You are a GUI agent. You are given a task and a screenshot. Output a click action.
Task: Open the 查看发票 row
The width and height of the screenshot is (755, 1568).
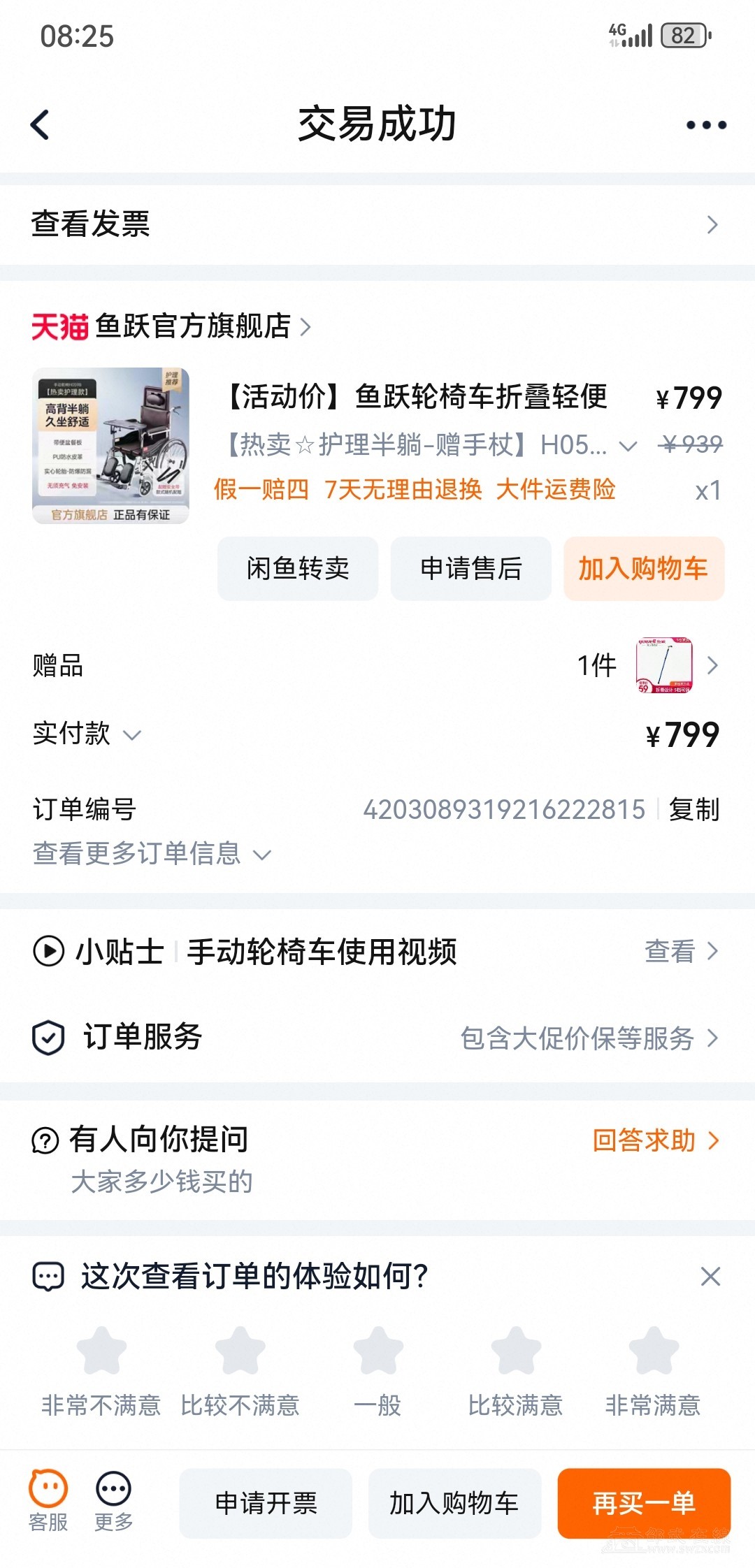(x=377, y=224)
